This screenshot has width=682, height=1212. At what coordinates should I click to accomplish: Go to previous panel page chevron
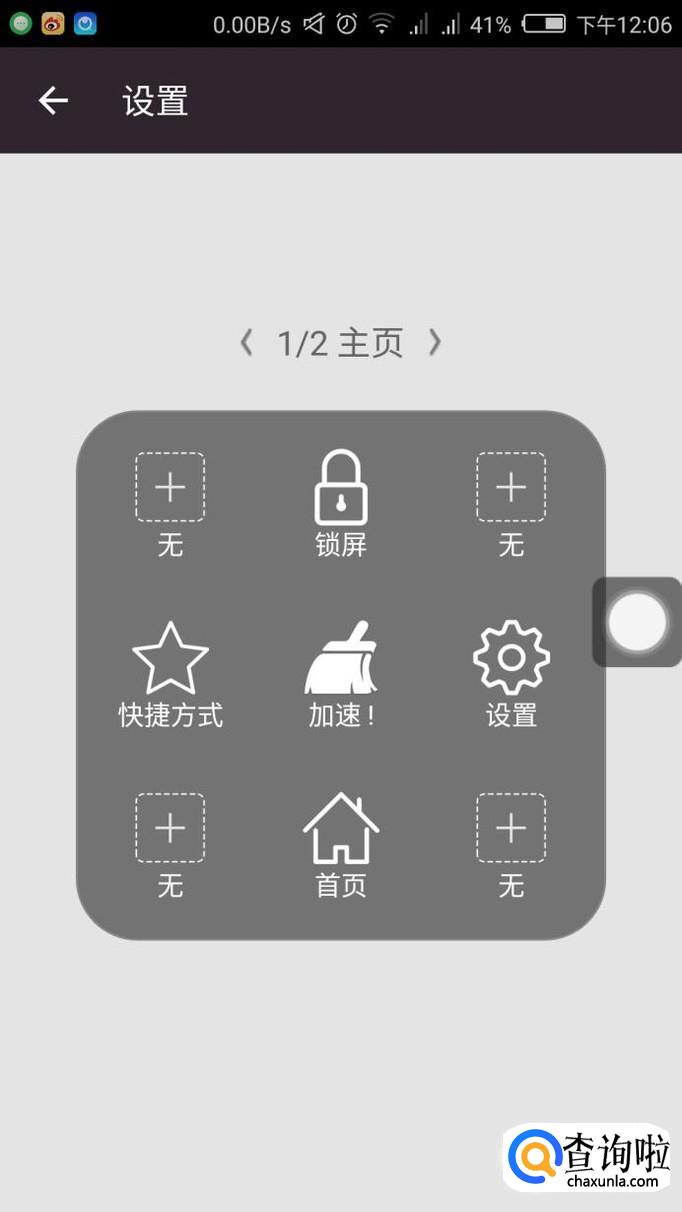pyautogui.click(x=247, y=343)
